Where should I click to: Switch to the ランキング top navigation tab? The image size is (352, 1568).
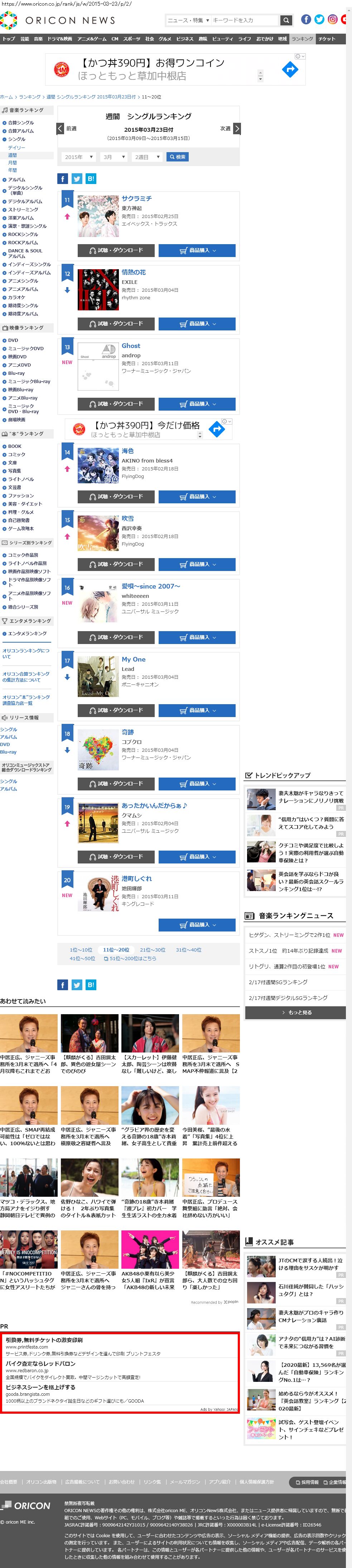coord(302,39)
